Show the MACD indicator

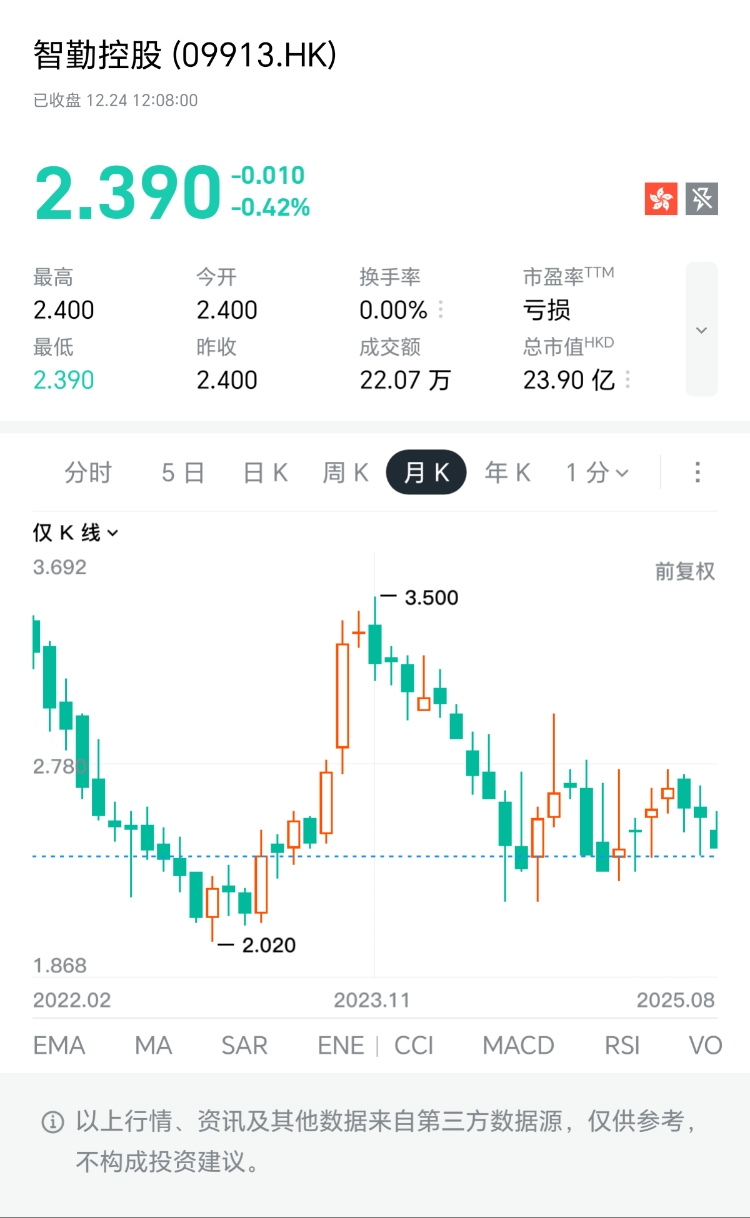click(518, 1045)
